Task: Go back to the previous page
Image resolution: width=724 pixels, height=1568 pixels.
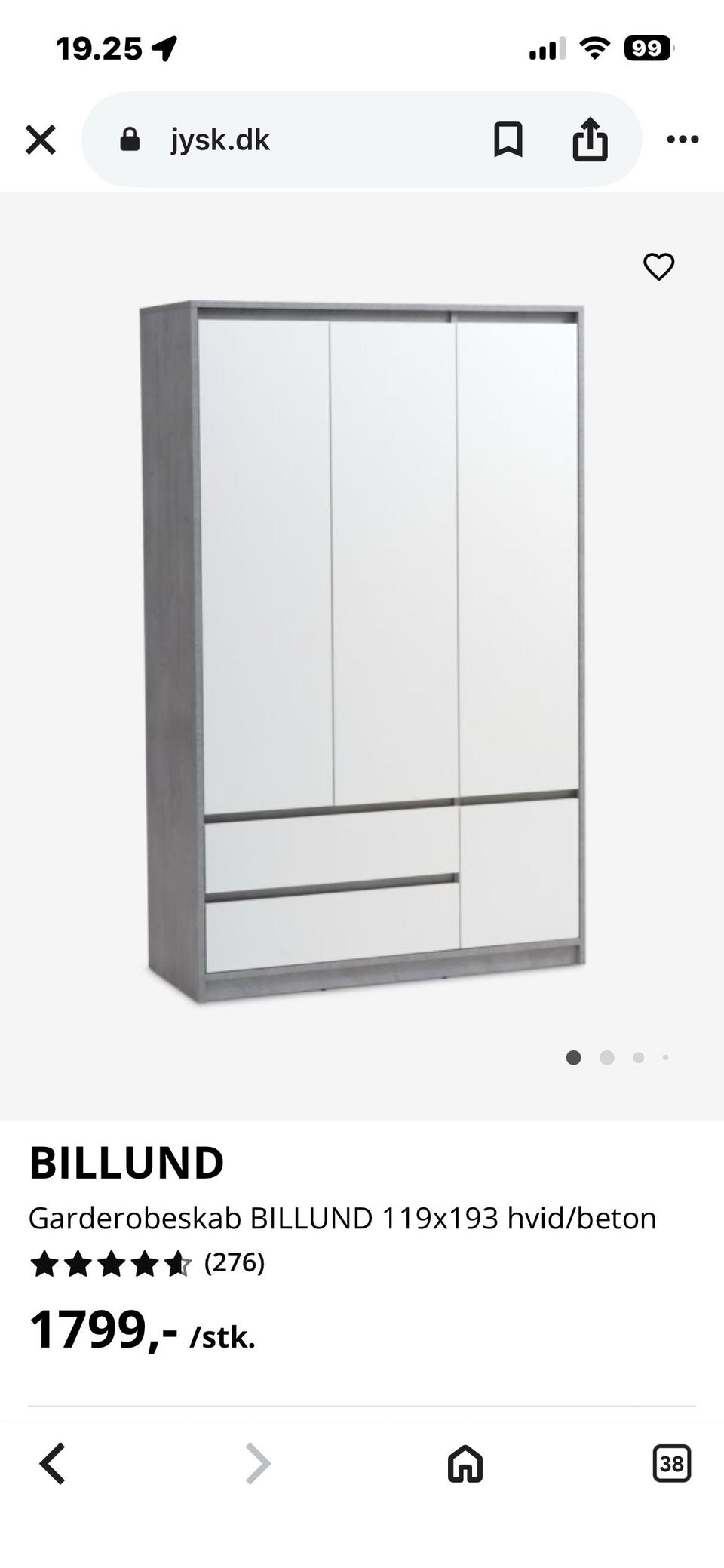Action: click(x=52, y=1464)
